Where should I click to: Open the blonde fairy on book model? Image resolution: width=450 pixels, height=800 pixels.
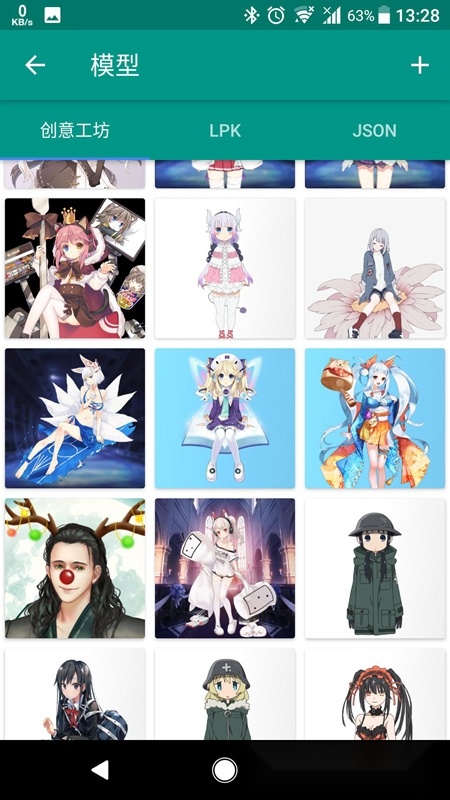(x=225, y=418)
